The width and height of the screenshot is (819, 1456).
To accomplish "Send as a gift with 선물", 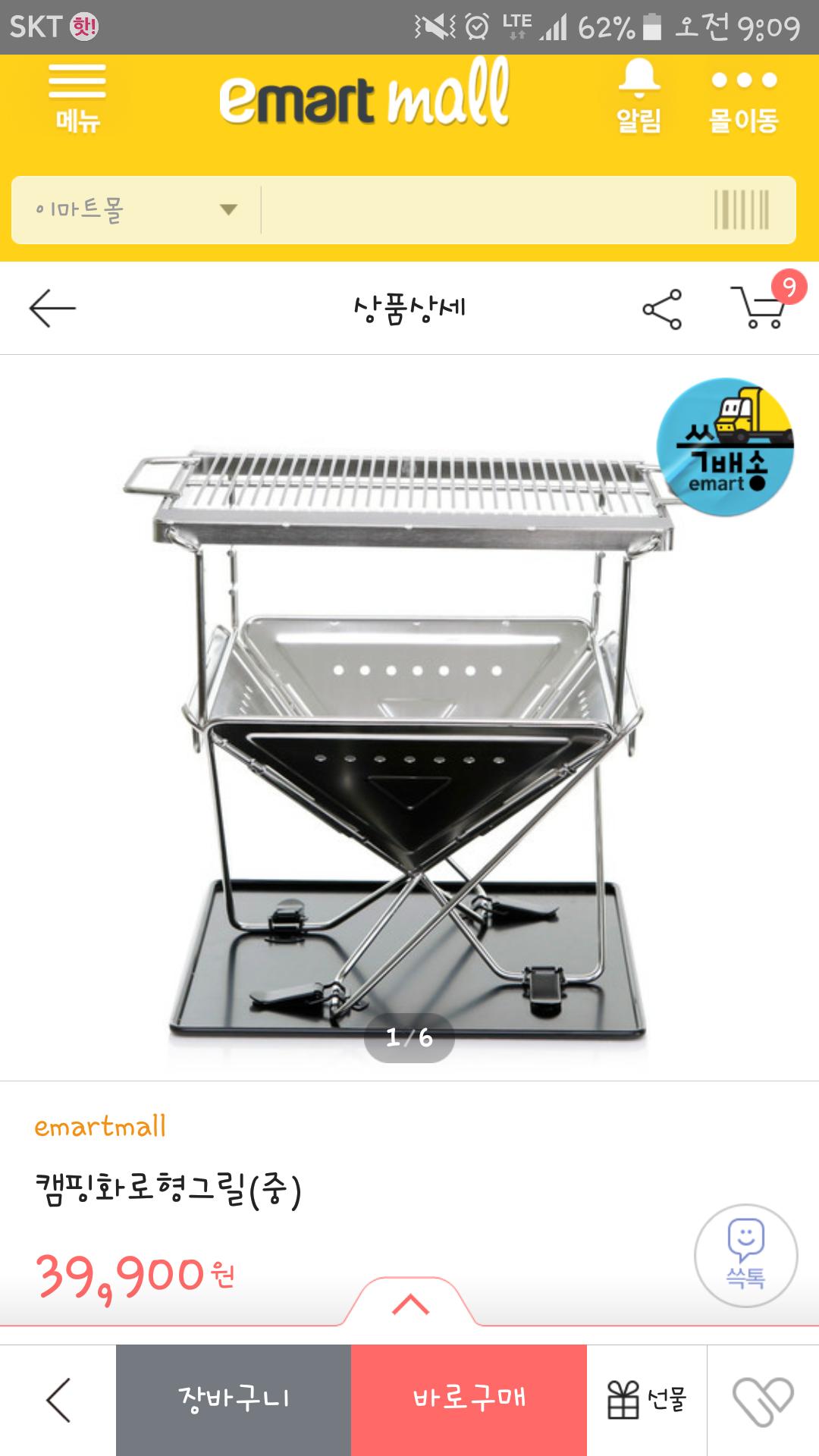I will [x=647, y=1400].
